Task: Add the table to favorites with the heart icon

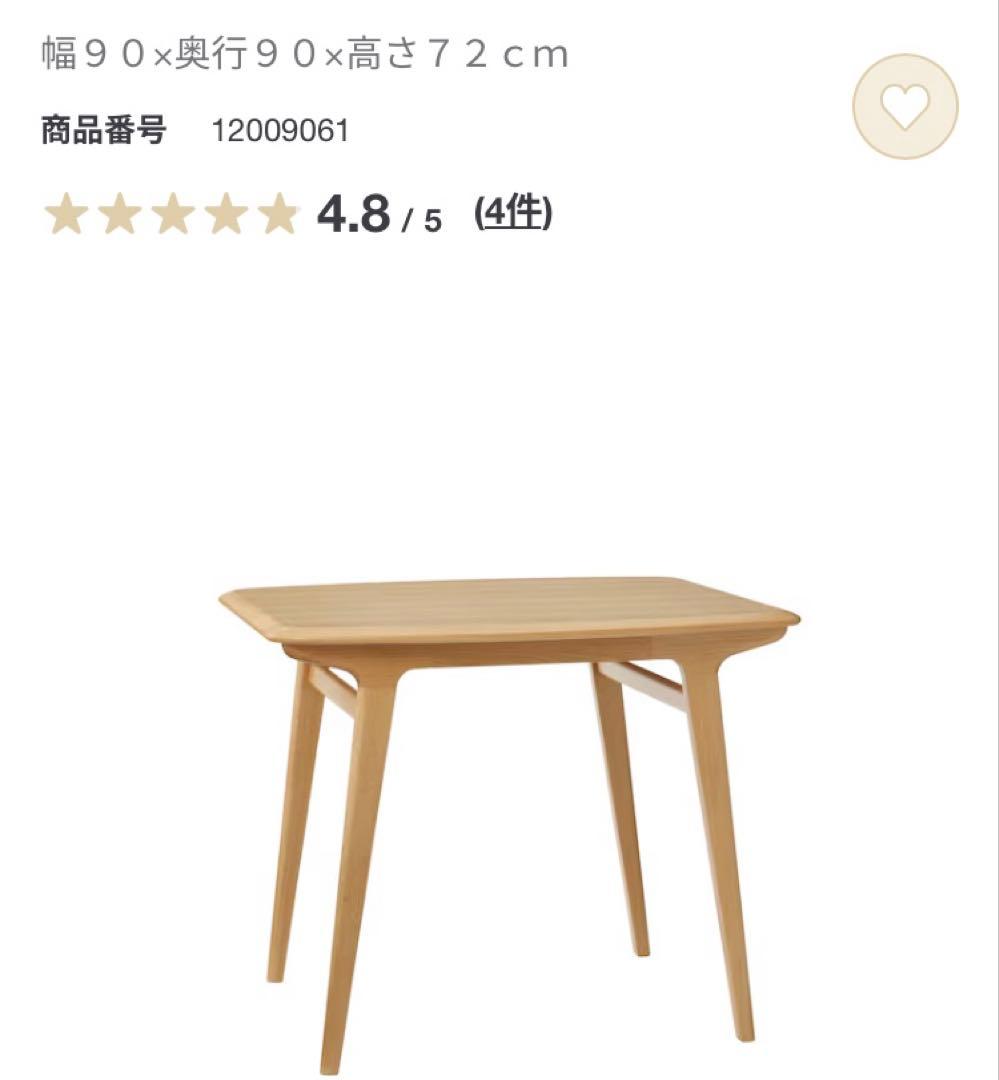Action: [905, 107]
